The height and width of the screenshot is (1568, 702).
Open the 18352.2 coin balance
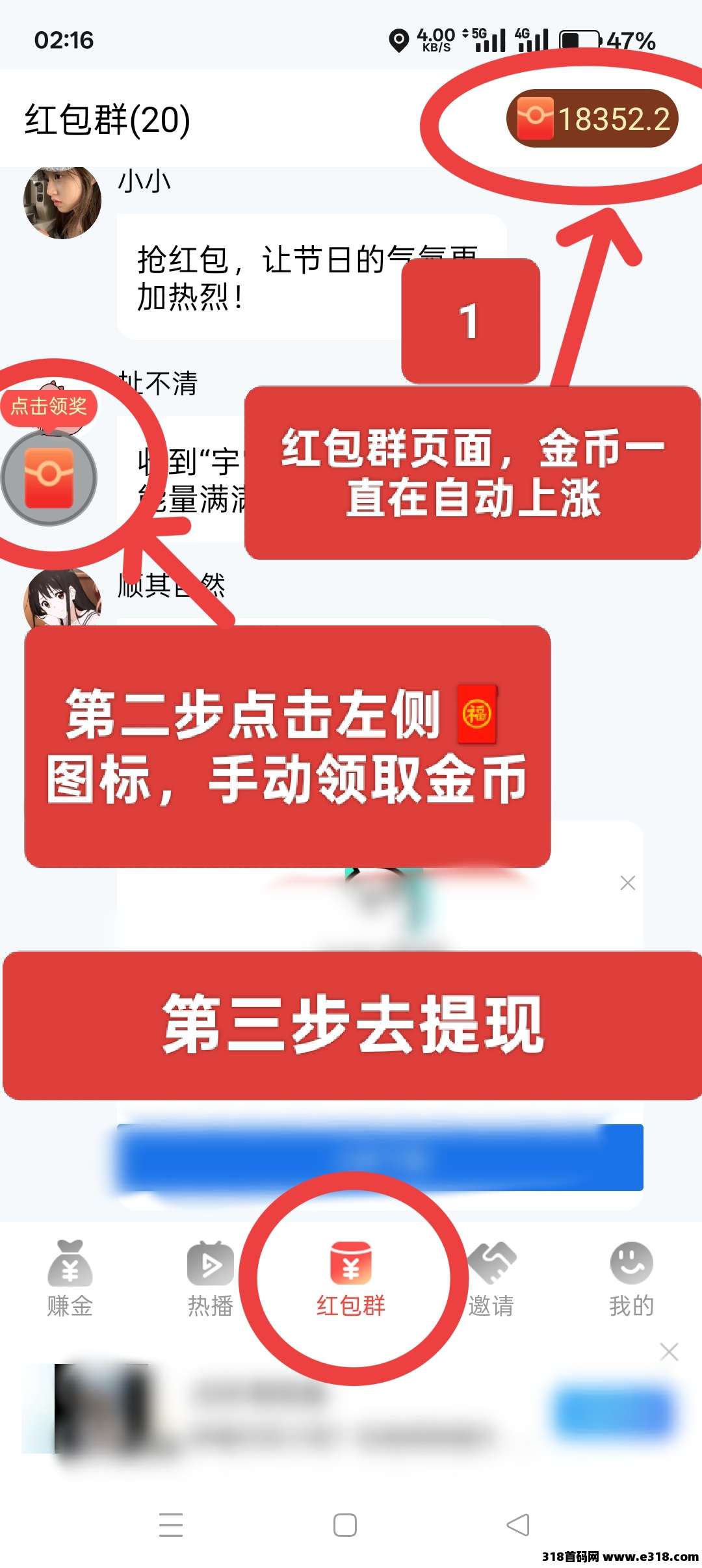click(592, 119)
